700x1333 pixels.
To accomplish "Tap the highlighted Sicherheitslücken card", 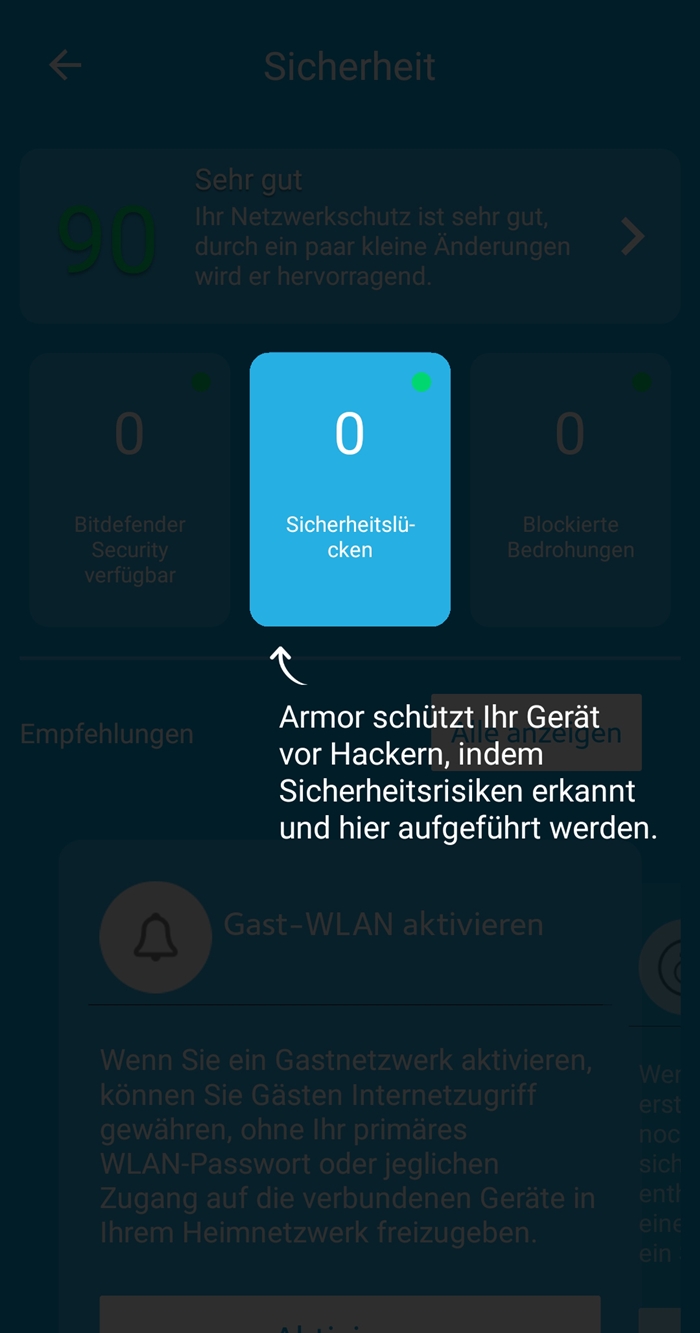I will click(x=349, y=489).
